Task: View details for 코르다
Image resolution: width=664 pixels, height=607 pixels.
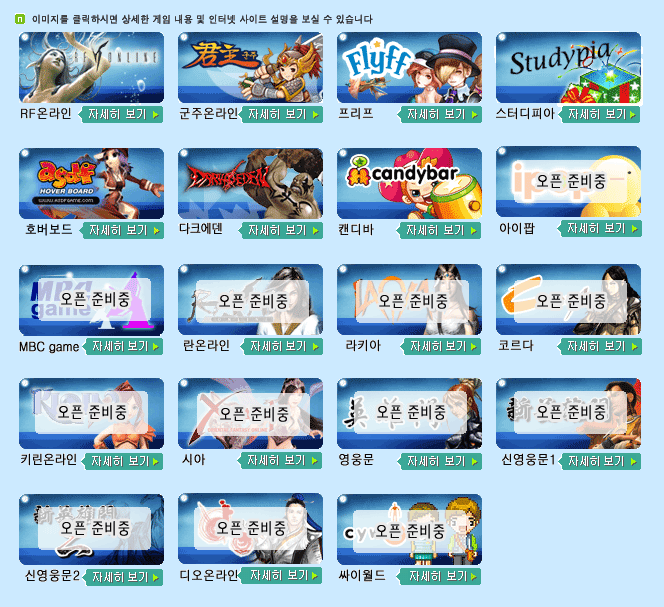Action: [x=600, y=346]
